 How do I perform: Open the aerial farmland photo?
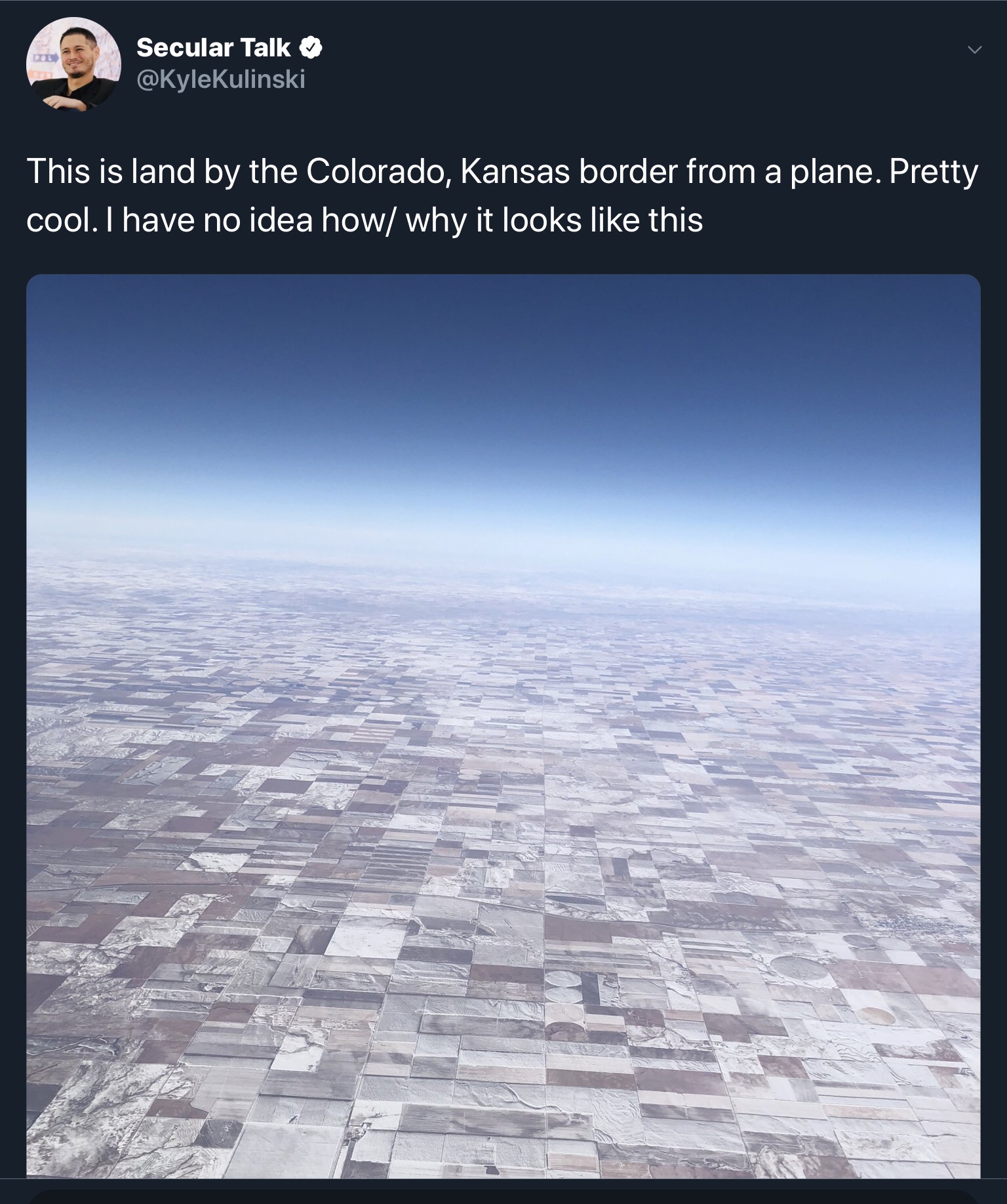click(x=503, y=725)
